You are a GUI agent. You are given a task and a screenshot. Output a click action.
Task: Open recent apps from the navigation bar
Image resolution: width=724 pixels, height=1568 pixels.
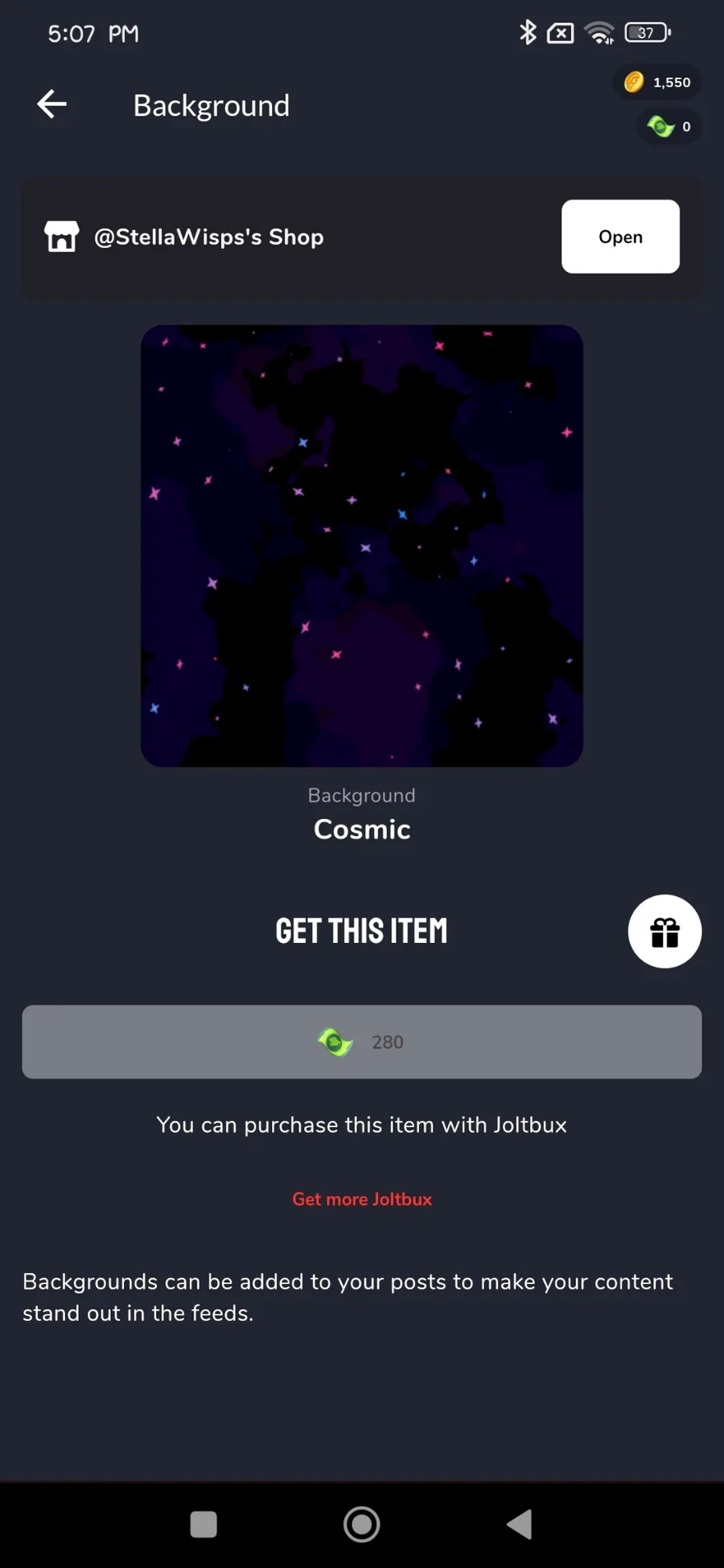coord(204,1524)
